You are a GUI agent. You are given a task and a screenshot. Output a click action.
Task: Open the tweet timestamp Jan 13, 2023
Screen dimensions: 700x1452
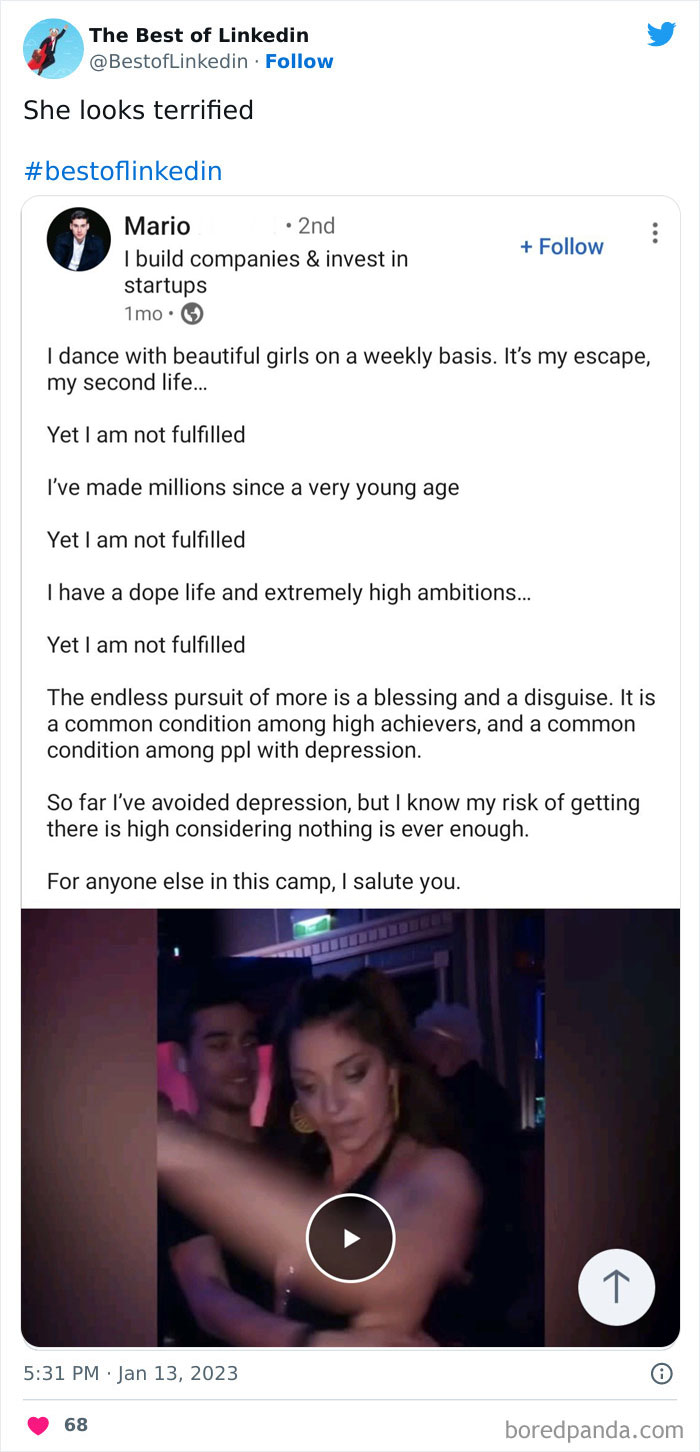tap(130, 1373)
